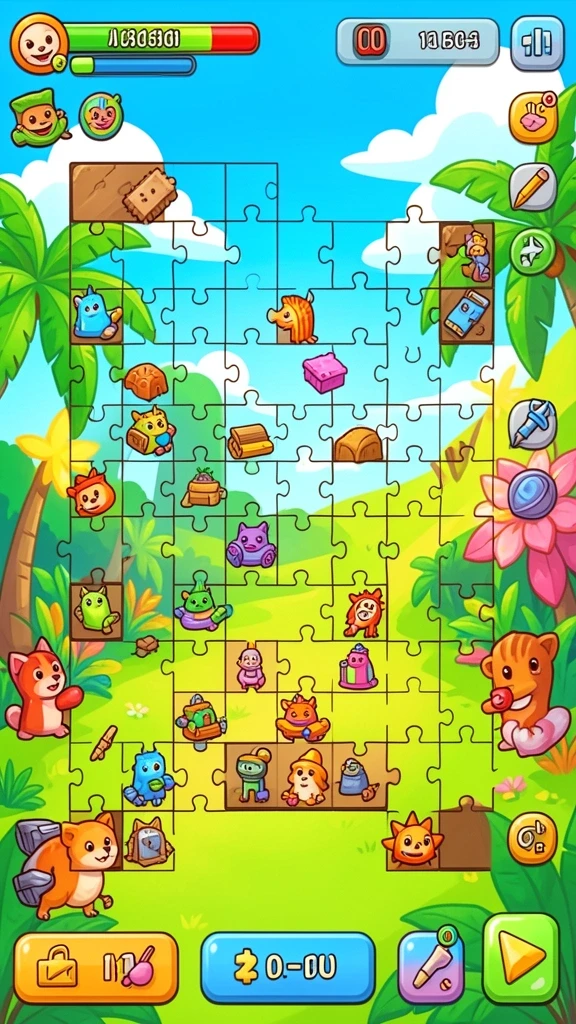Select the pink gift box puzzle piece
The height and width of the screenshot is (1024, 576).
click(x=325, y=372)
